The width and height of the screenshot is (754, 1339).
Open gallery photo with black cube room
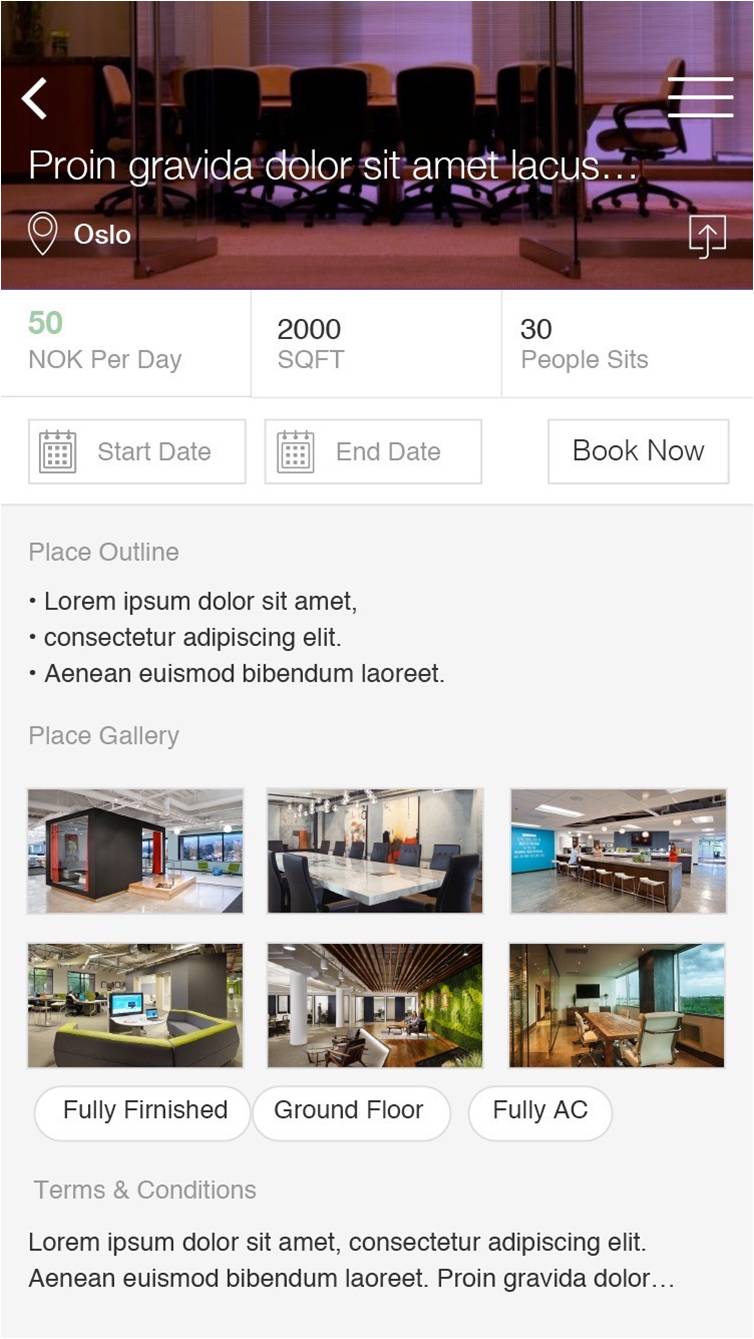pos(135,851)
